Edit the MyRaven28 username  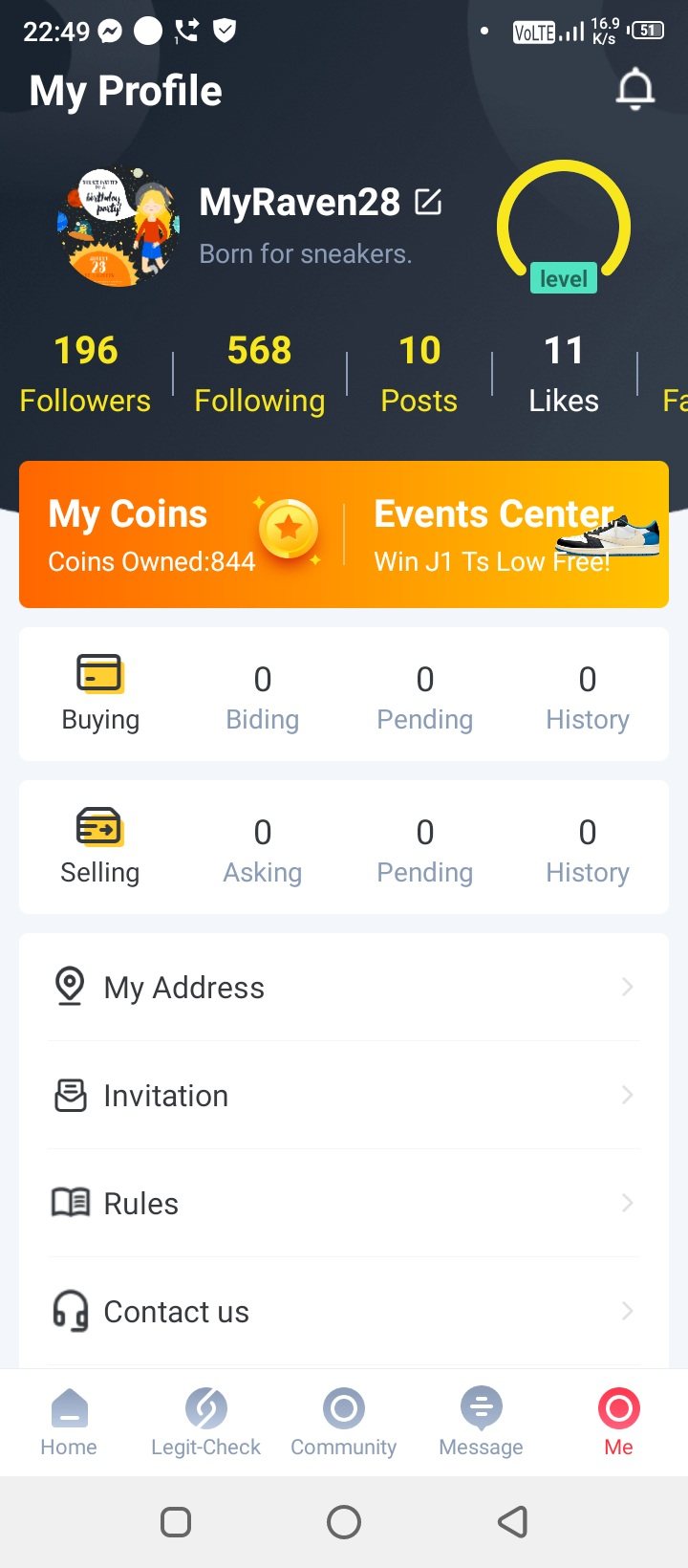click(428, 202)
